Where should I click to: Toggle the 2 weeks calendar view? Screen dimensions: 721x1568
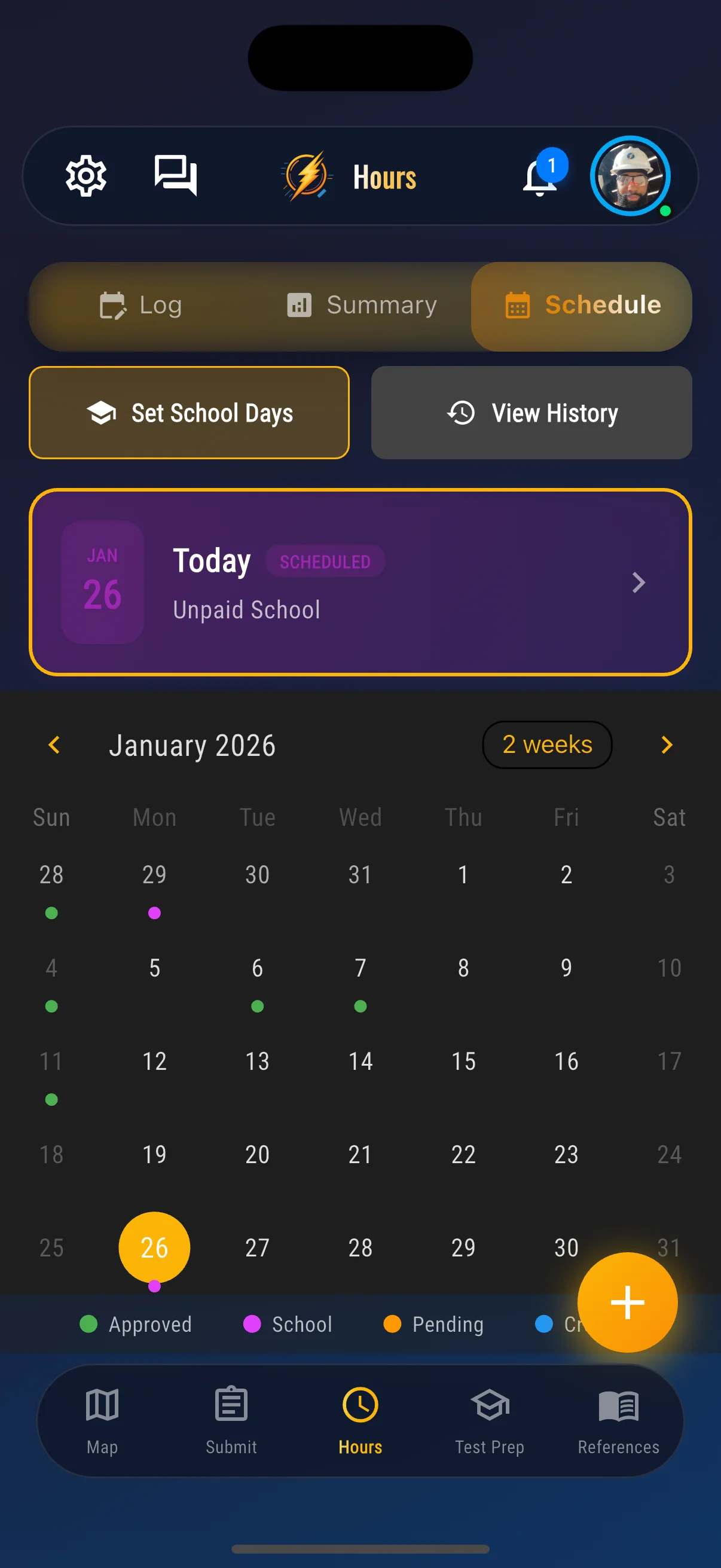546,744
